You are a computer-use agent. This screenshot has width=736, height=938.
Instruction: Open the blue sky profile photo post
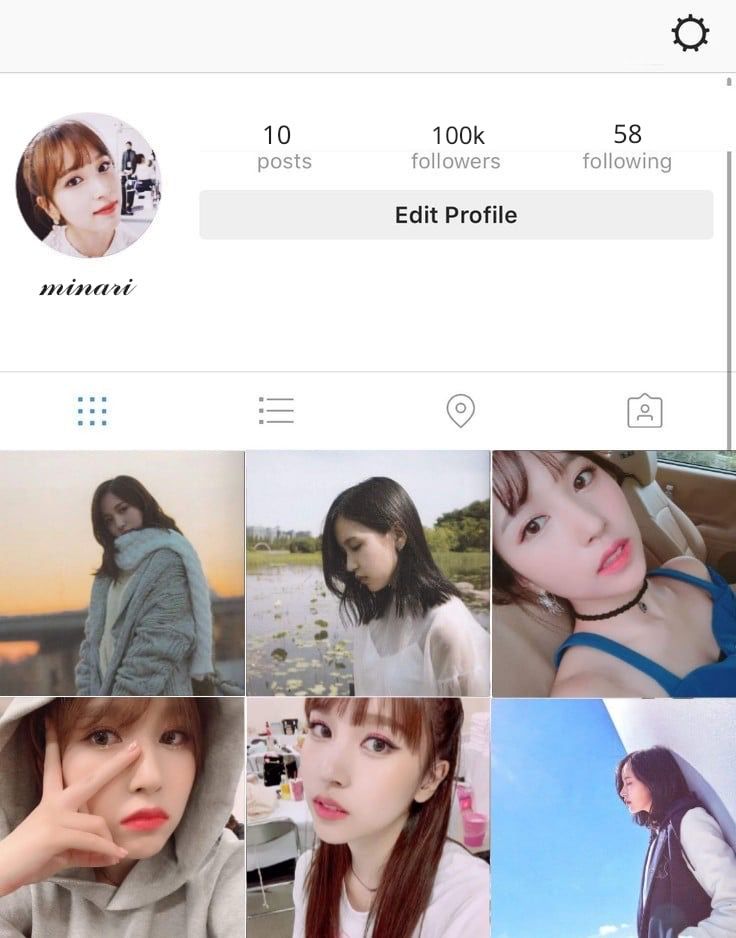click(x=614, y=818)
